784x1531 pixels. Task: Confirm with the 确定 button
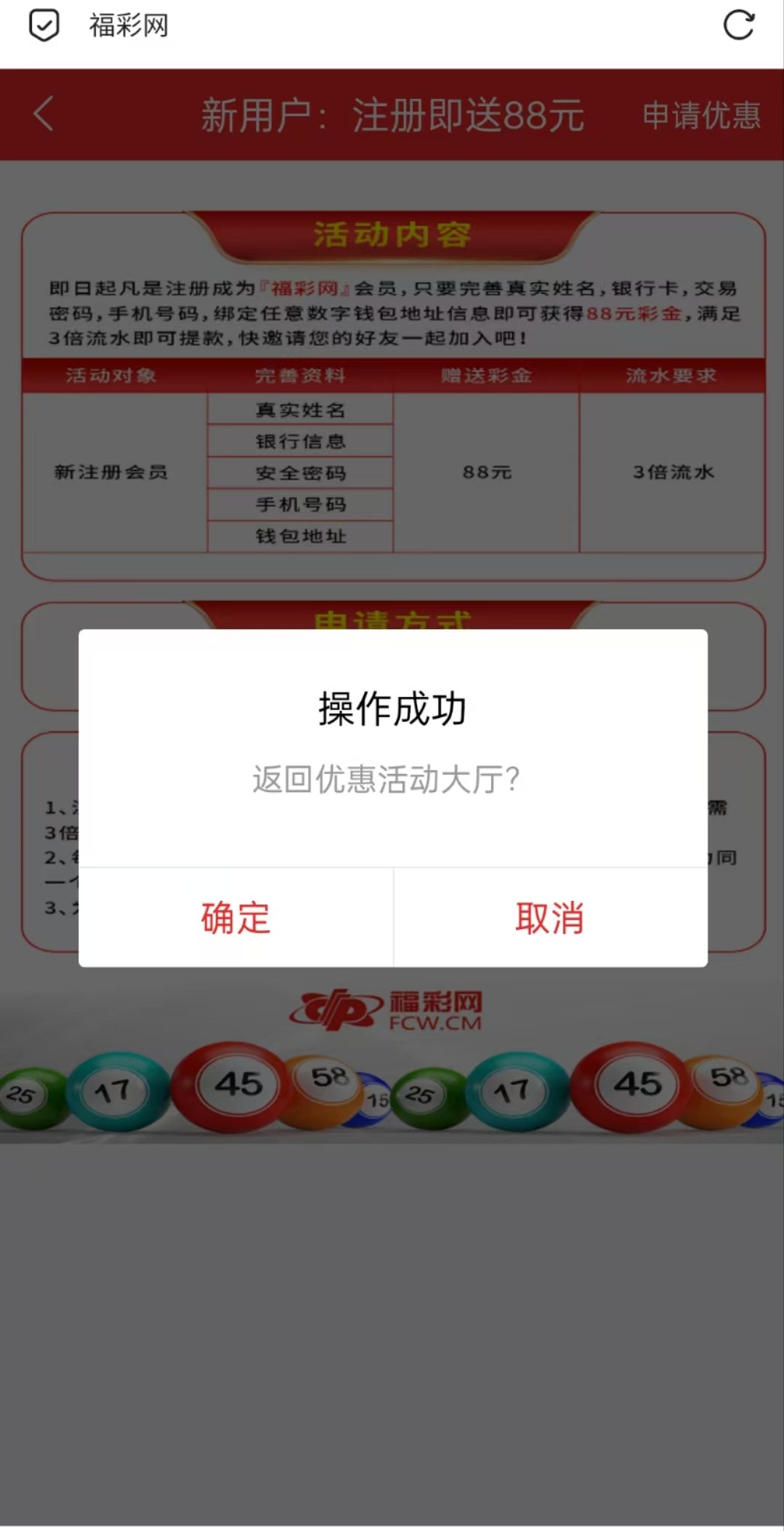tap(235, 918)
